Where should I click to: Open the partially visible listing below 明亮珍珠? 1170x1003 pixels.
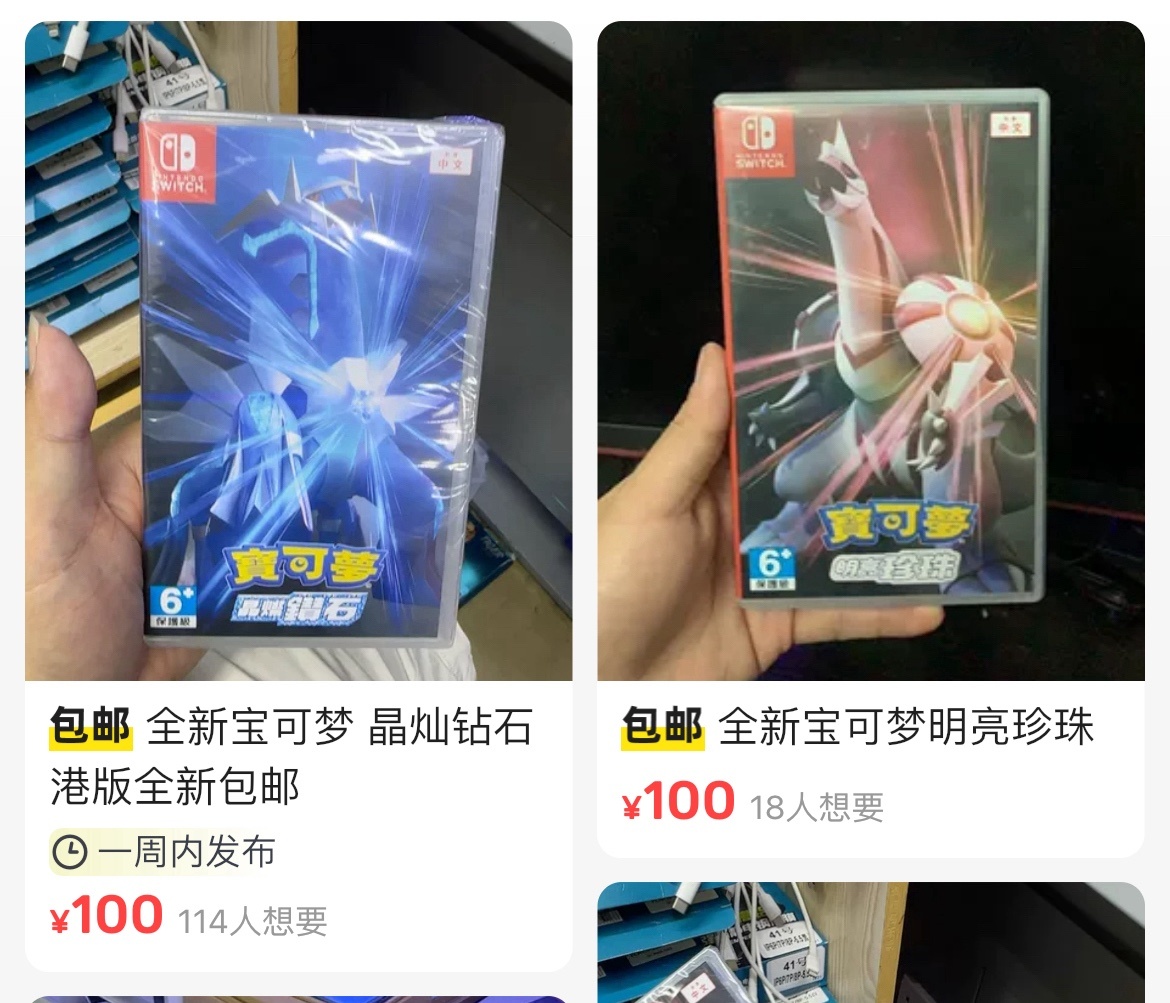(x=871, y=943)
